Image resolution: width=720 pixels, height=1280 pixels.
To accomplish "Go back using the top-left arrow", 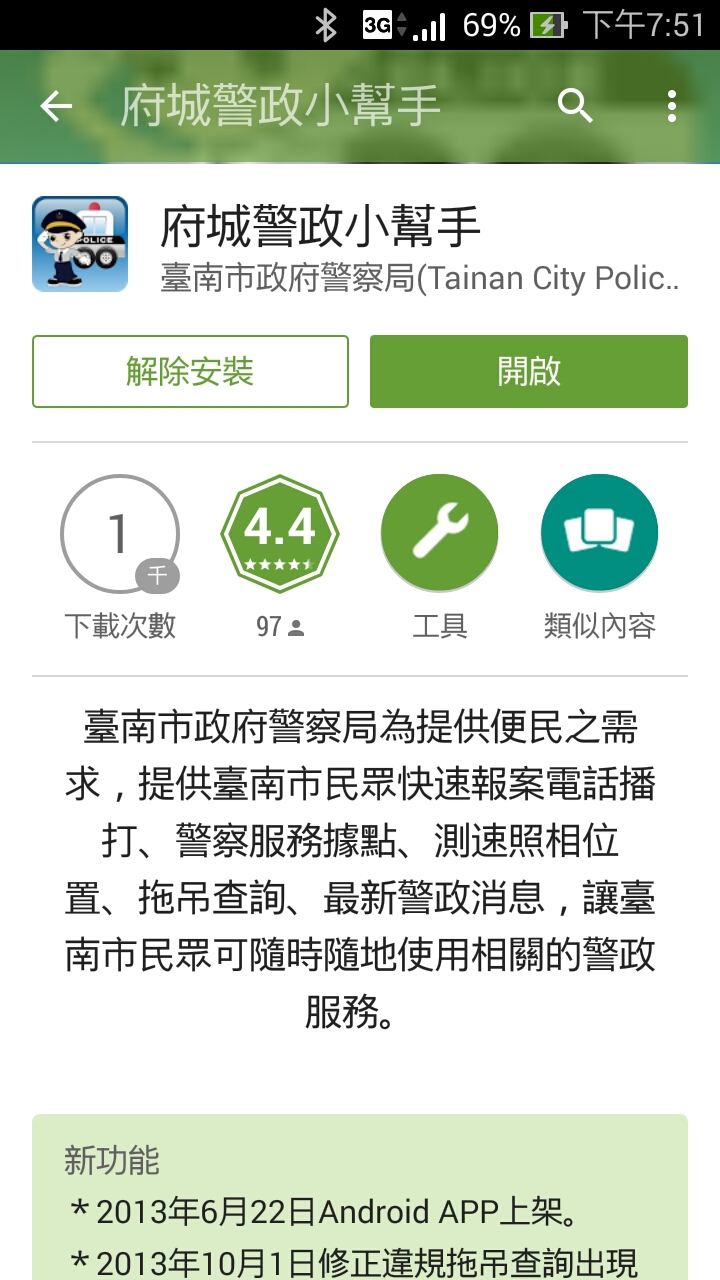I will pyautogui.click(x=56, y=106).
